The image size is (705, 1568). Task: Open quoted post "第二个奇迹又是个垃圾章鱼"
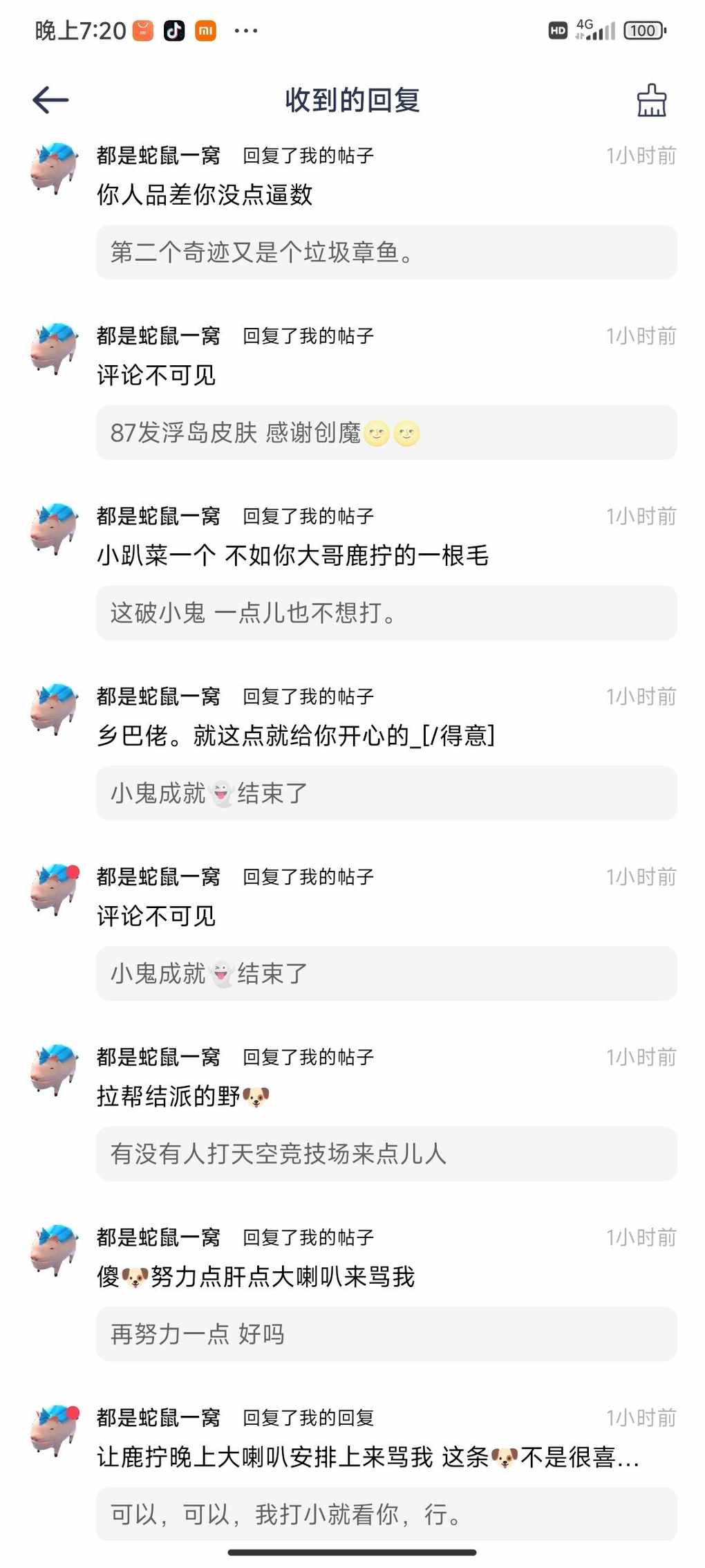(386, 252)
